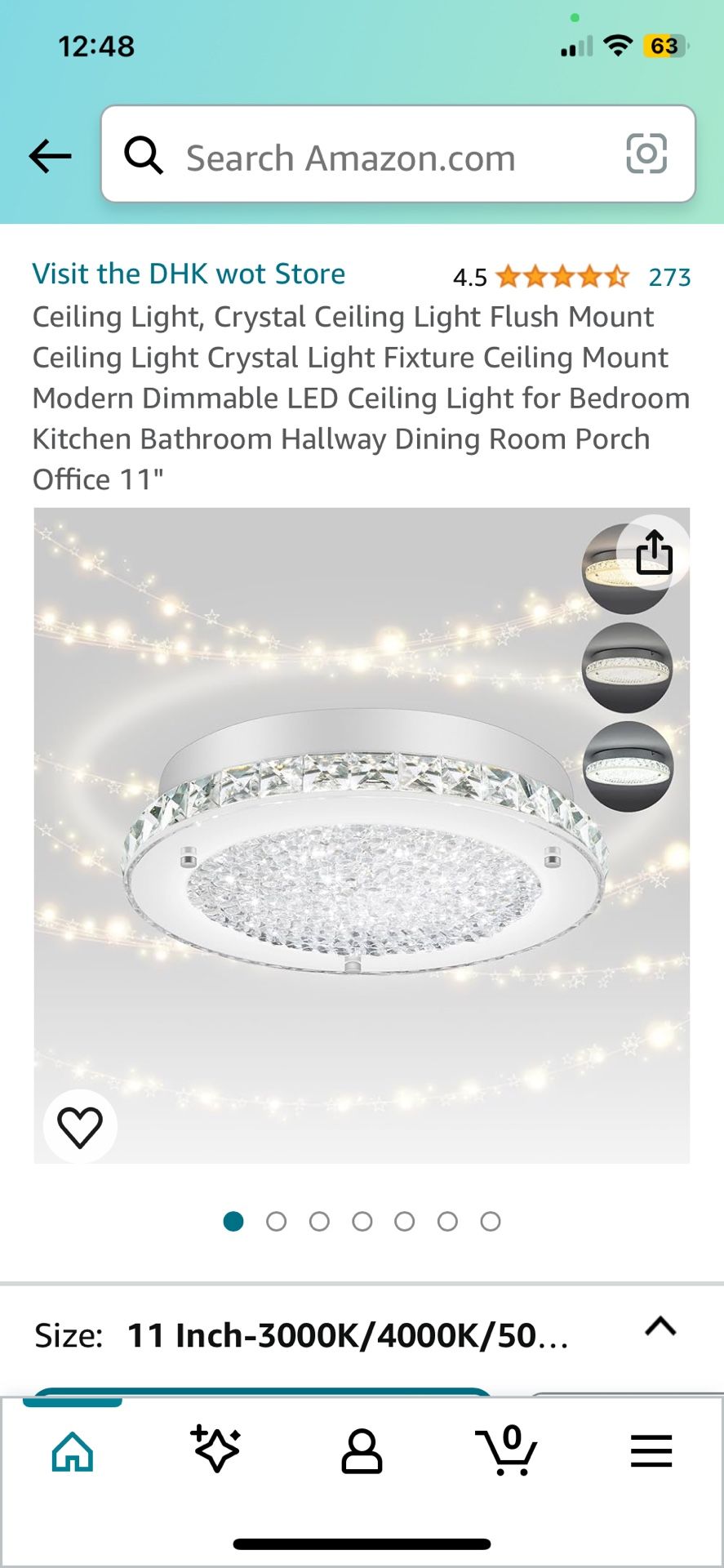
Task: Visit the DHK wot Store
Action: coord(189,274)
